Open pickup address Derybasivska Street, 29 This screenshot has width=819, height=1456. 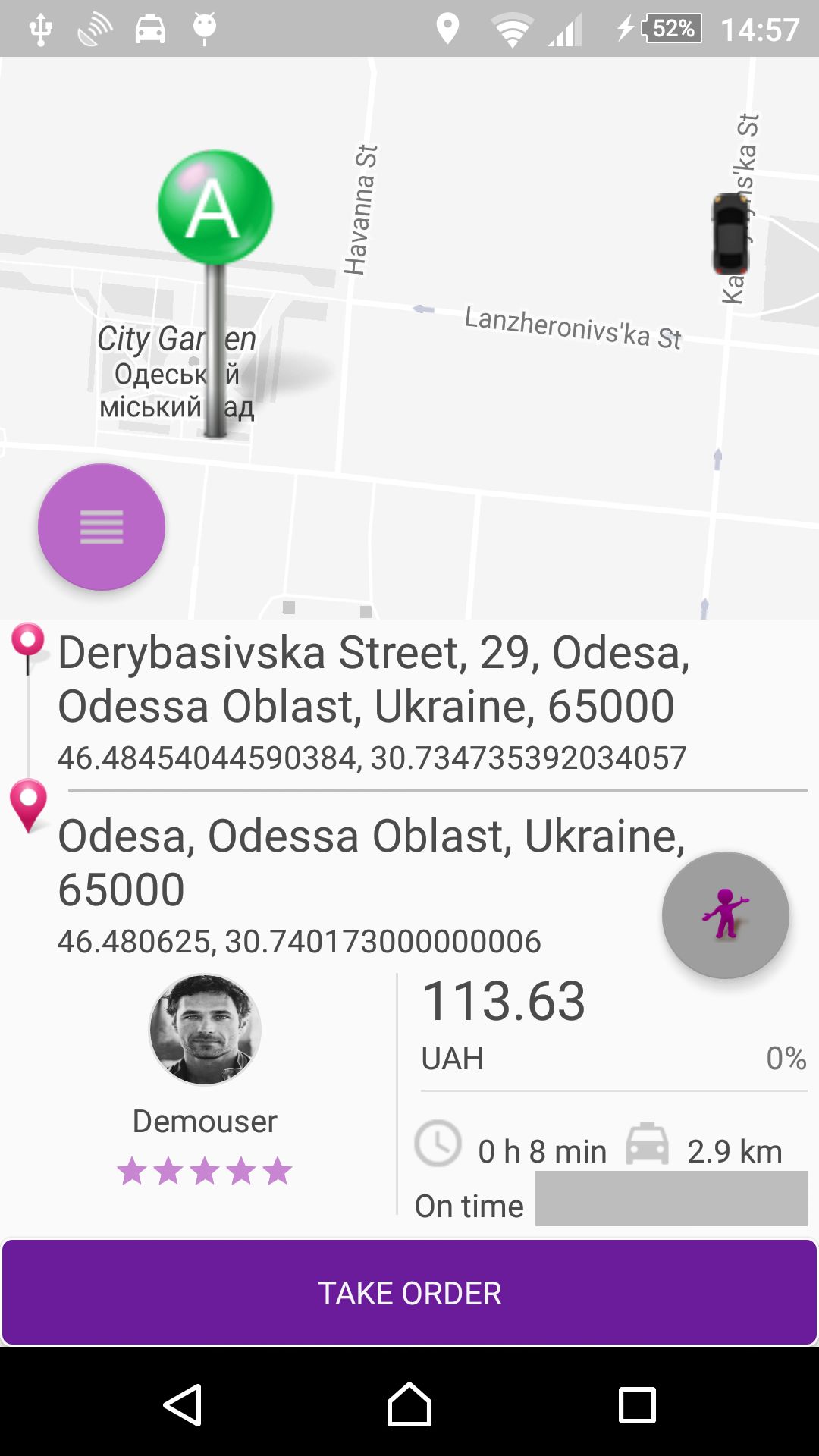point(373,679)
